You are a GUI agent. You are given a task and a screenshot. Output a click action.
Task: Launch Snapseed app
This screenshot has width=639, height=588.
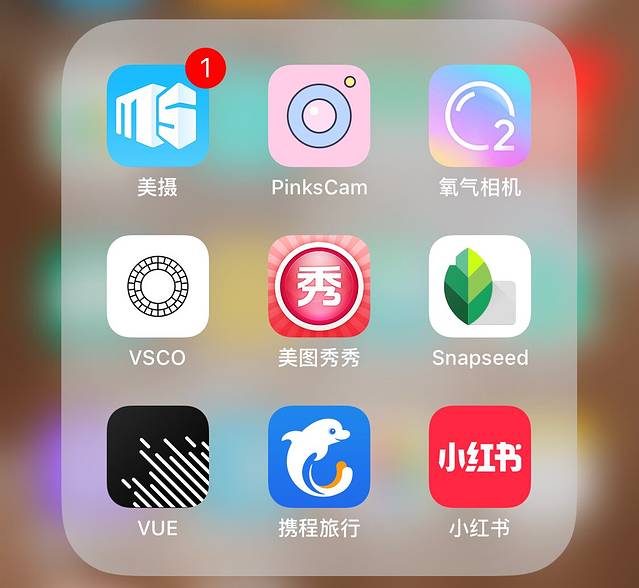[x=480, y=286]
